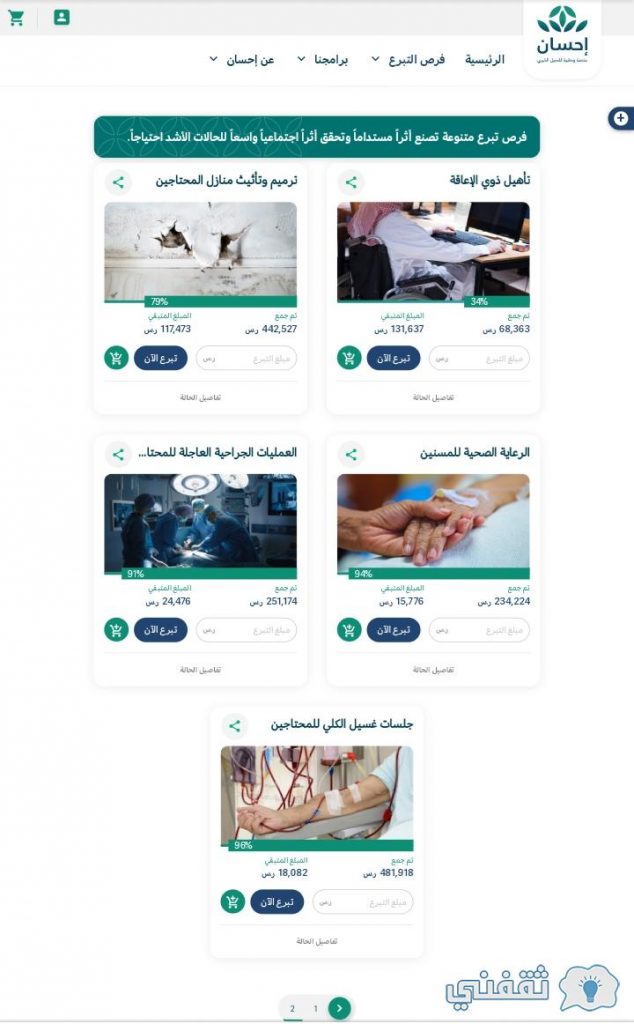The image size is (634, 1024).
Task: Tap the next page arrow
Action: (339, 1008)
